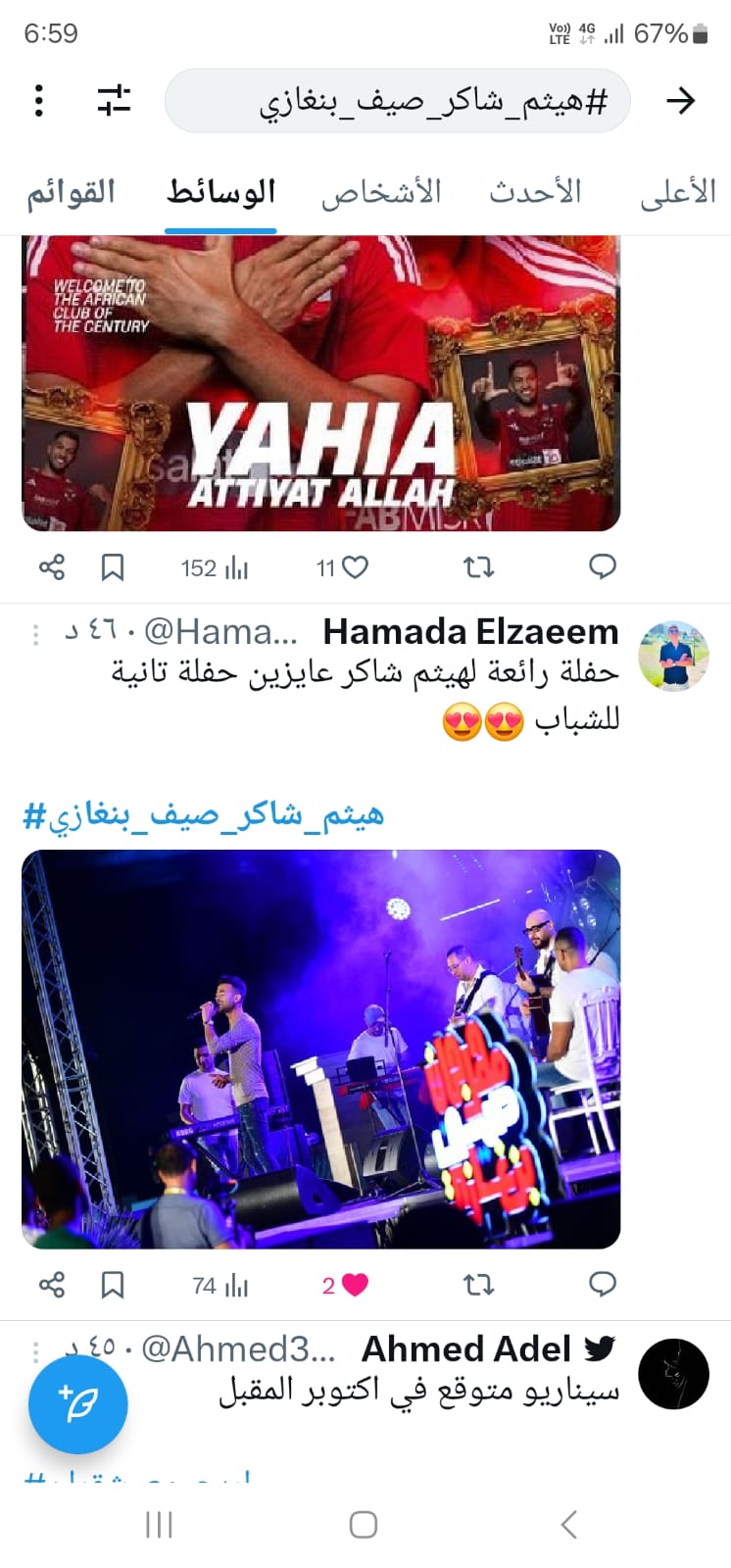The image size is (731, 1568).
Task: View the concert photo in Hamada's post
Action: coord(321,1049)
